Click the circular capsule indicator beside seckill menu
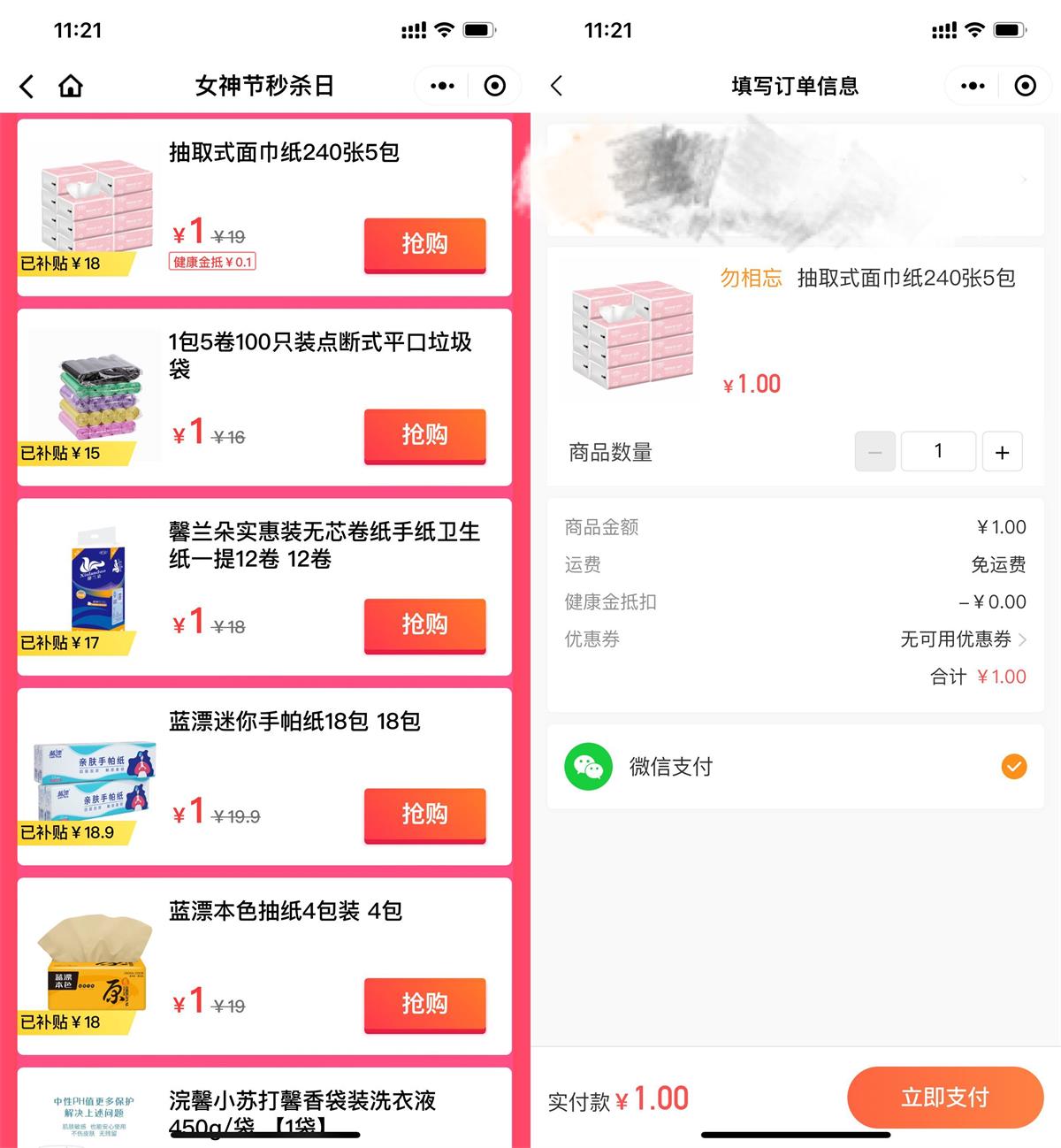This screenshot has width=1061, height=1148. pyautogui.click(x=494, y=86)
